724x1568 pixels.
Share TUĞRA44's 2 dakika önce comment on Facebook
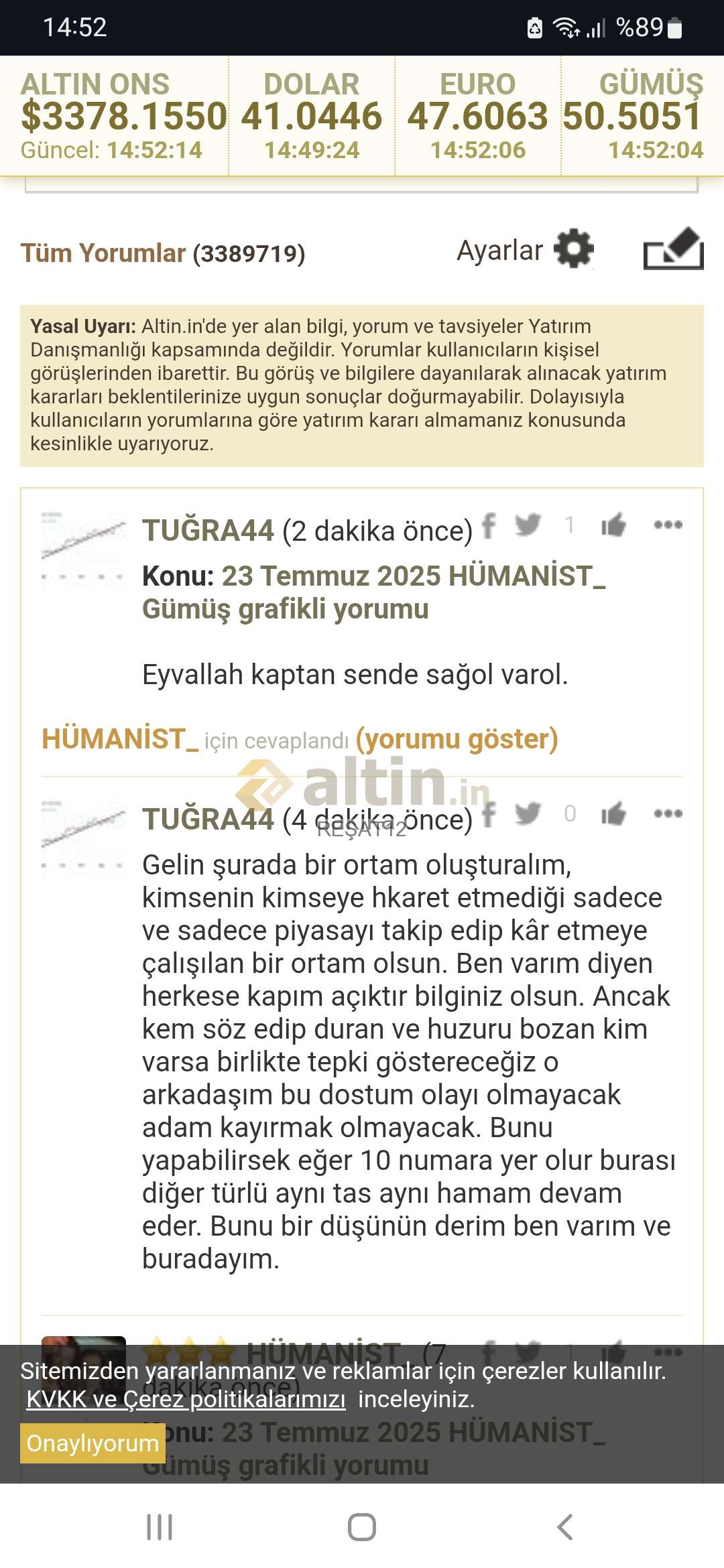click(x=489, y=525)
